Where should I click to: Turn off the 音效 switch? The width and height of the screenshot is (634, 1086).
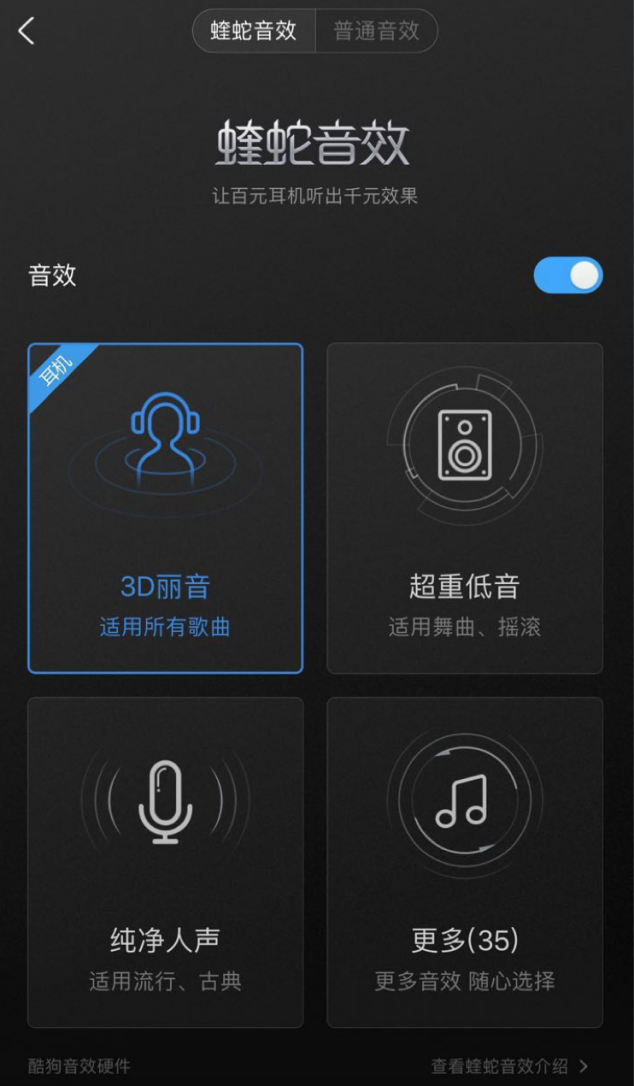[x=568, y=275]
